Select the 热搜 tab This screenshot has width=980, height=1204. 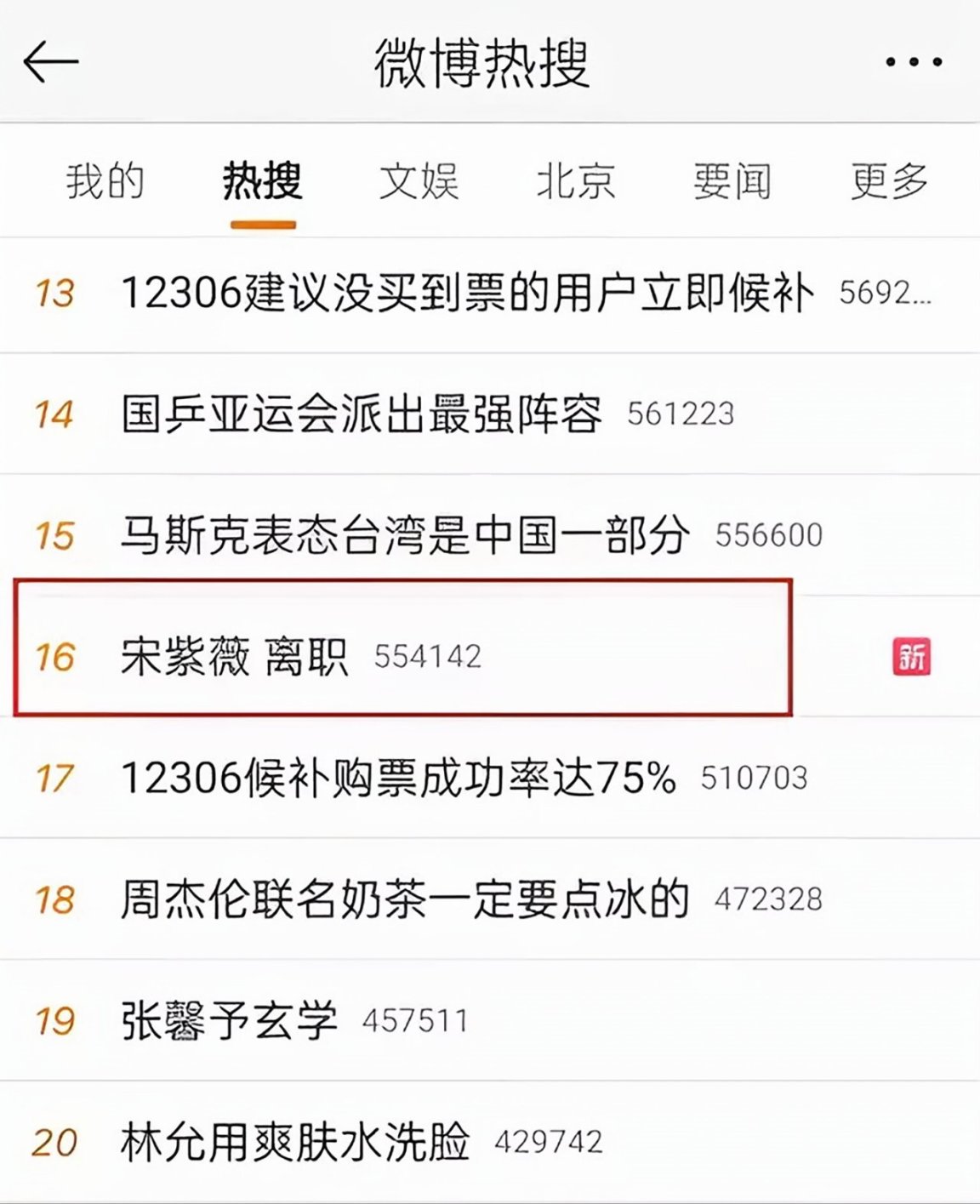(x=262, y=181)
